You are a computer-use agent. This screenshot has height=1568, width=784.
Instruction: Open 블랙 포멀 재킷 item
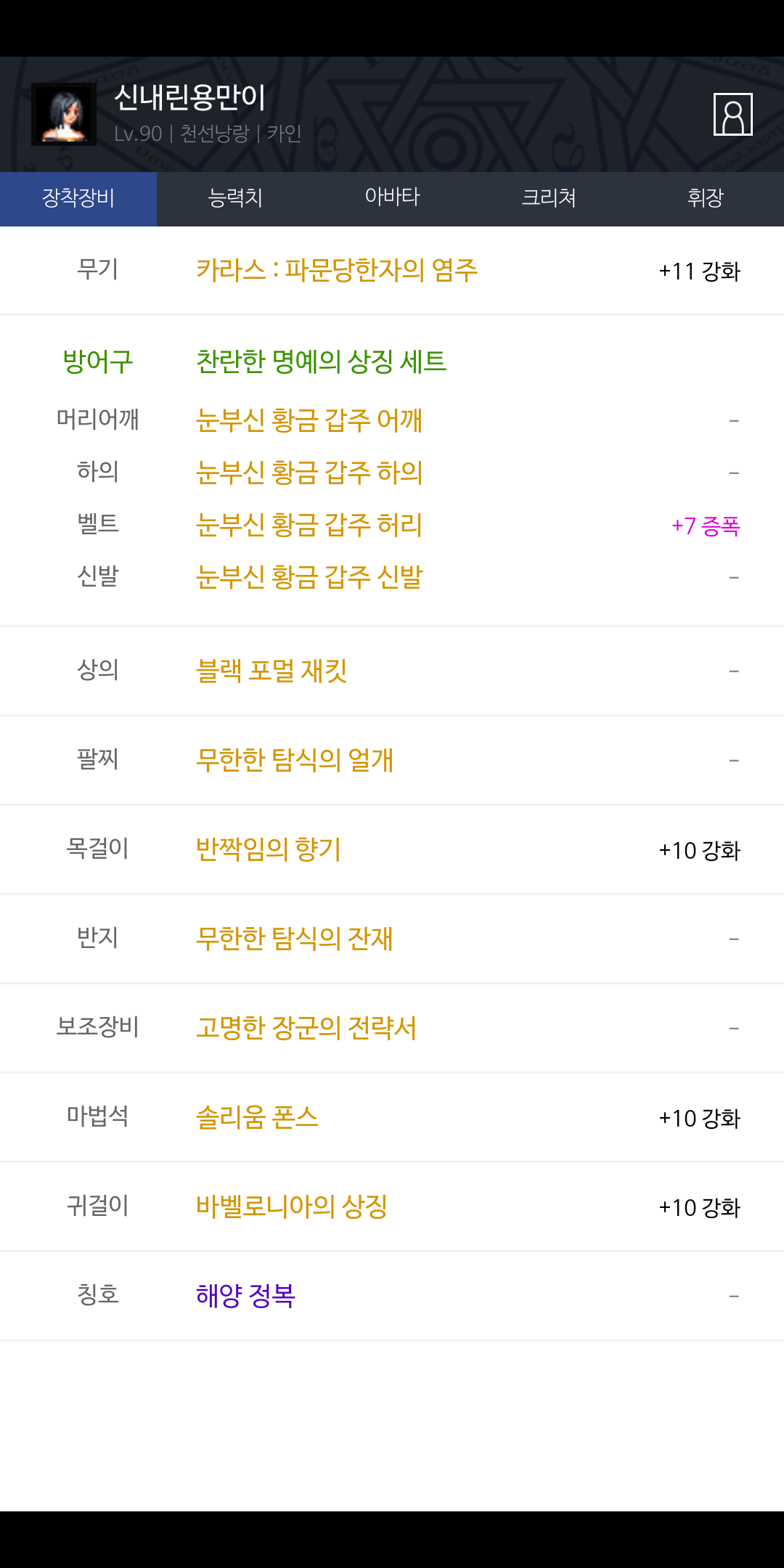pos(271,671)
